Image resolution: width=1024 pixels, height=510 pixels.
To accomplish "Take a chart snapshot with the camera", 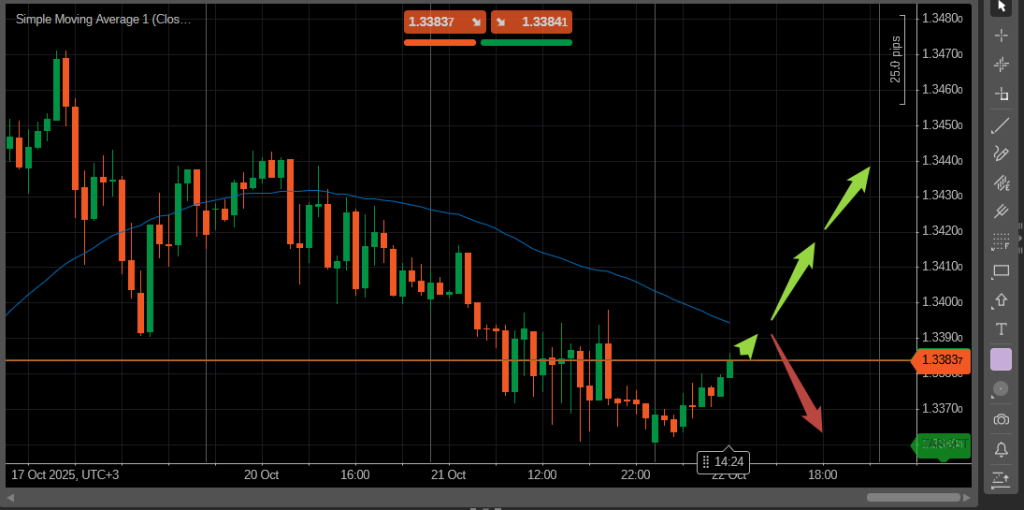I will tap(1000, 419).
